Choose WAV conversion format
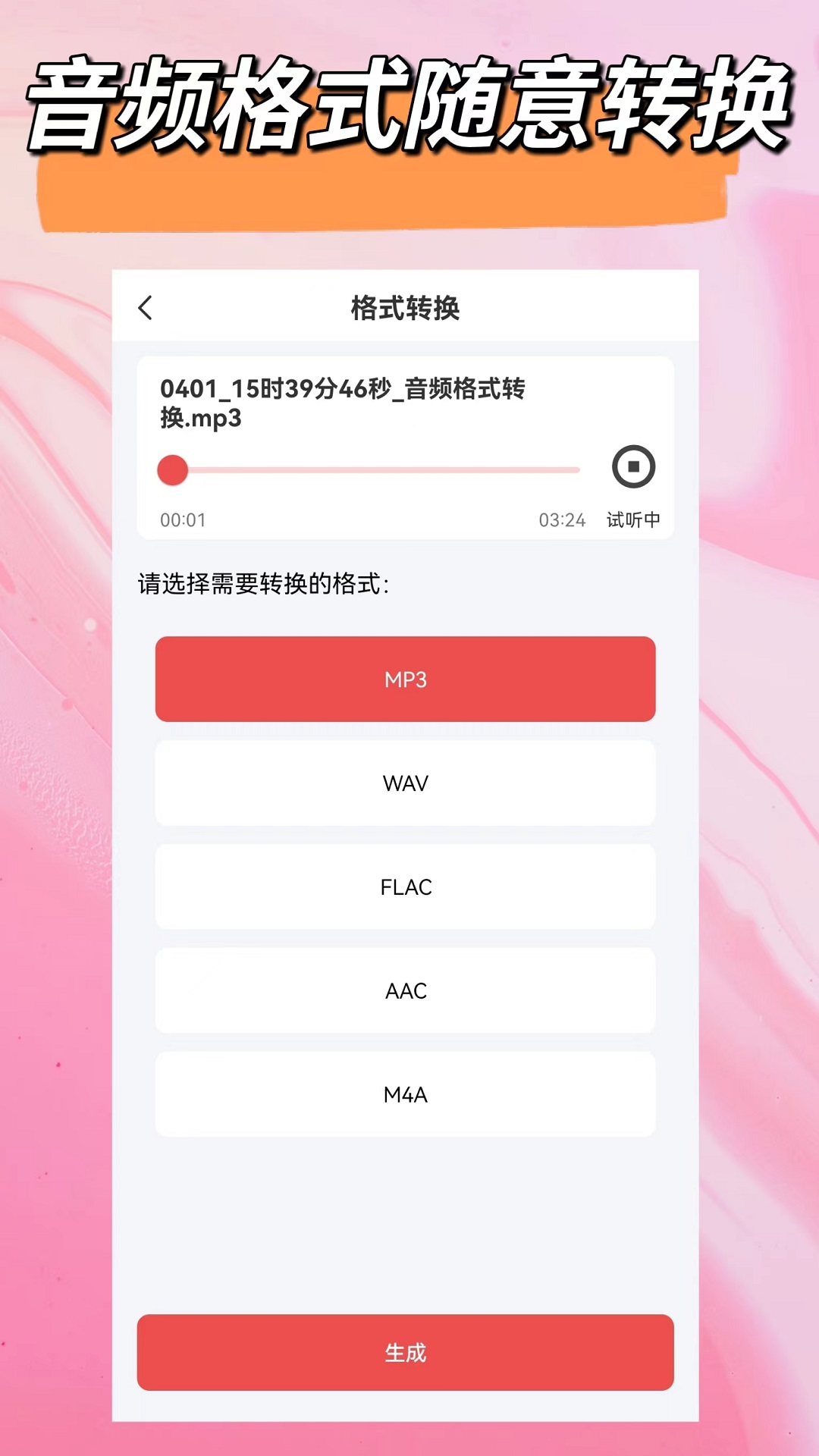 coord(405,783)
